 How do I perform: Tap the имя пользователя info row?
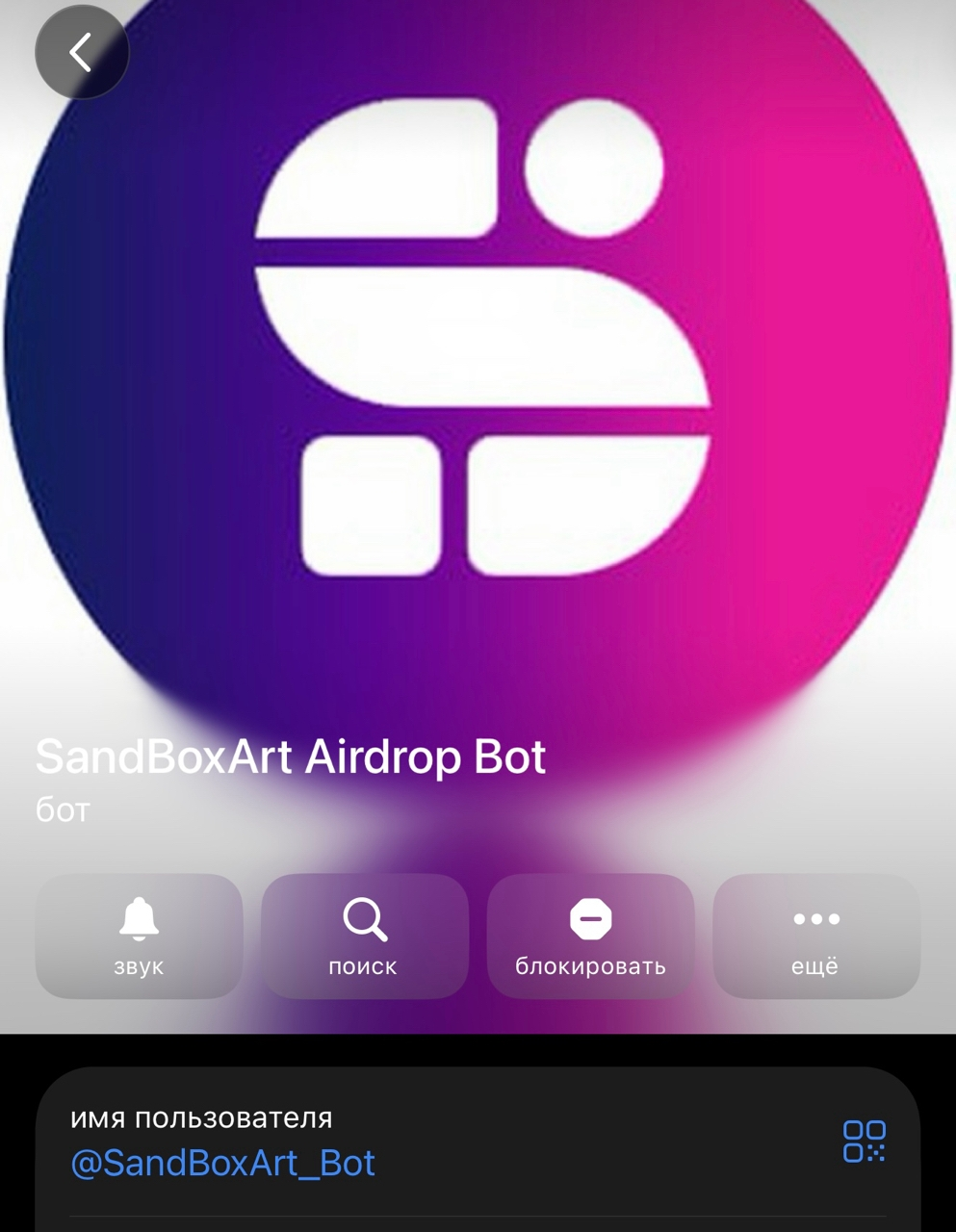(385, 1141)
